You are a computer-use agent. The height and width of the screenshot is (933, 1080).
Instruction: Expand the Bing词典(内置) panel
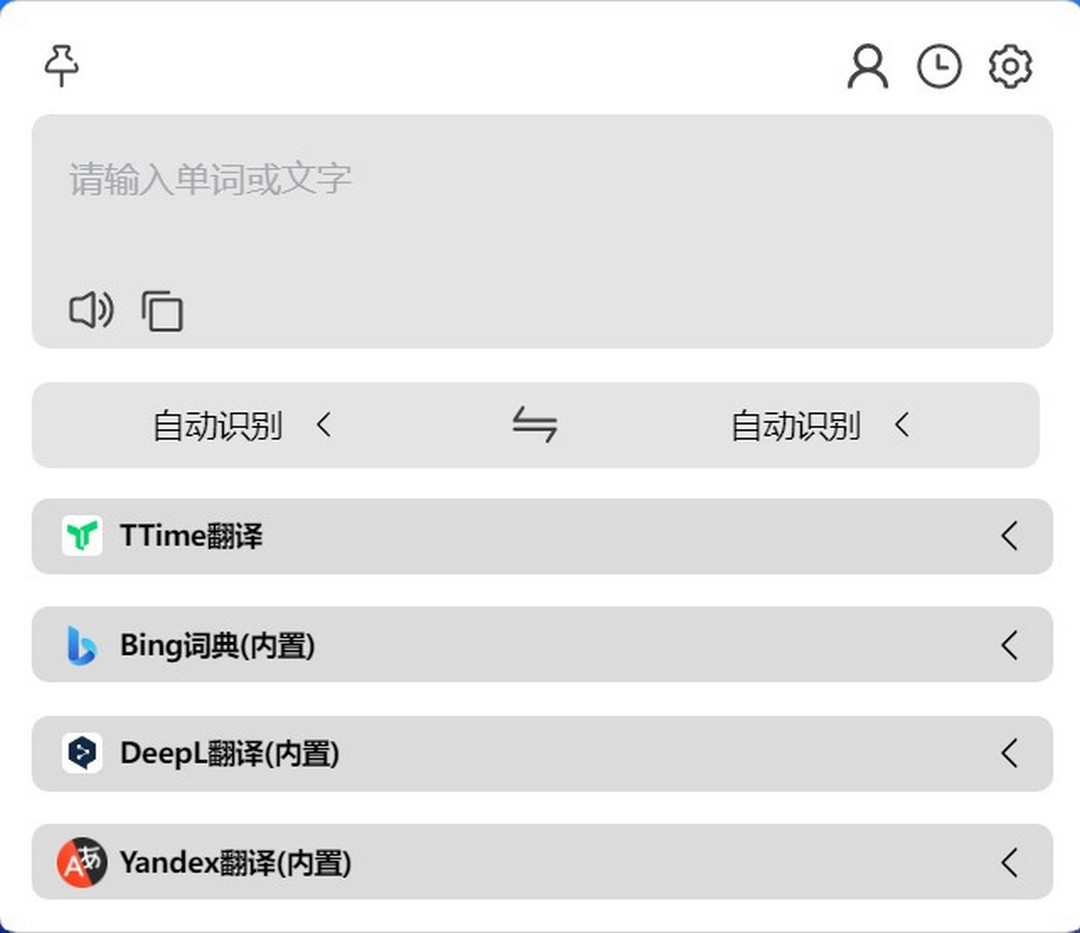pos(1010,645)
